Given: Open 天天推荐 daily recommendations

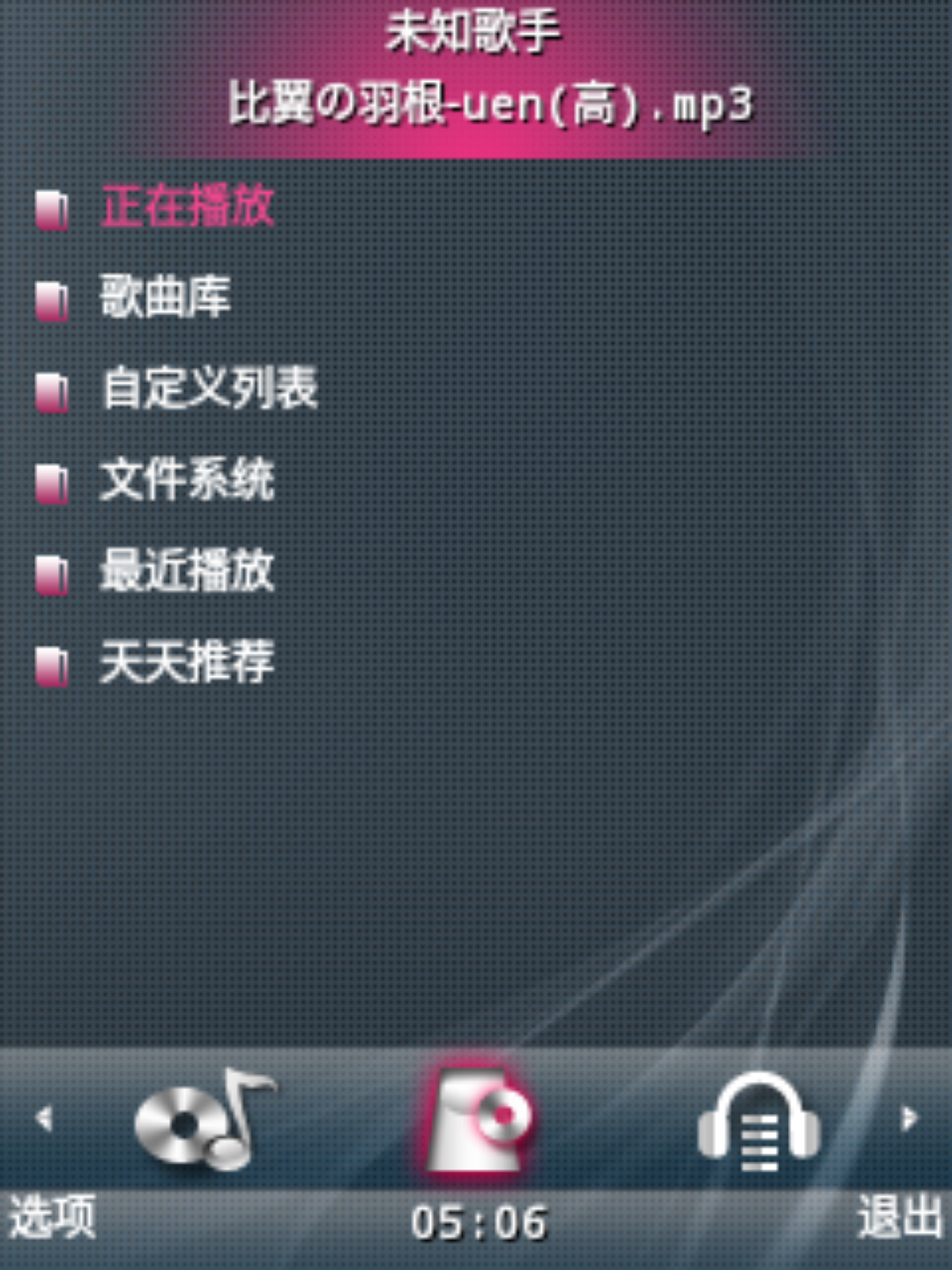Looking at the screenshot, I should (187, 663).
